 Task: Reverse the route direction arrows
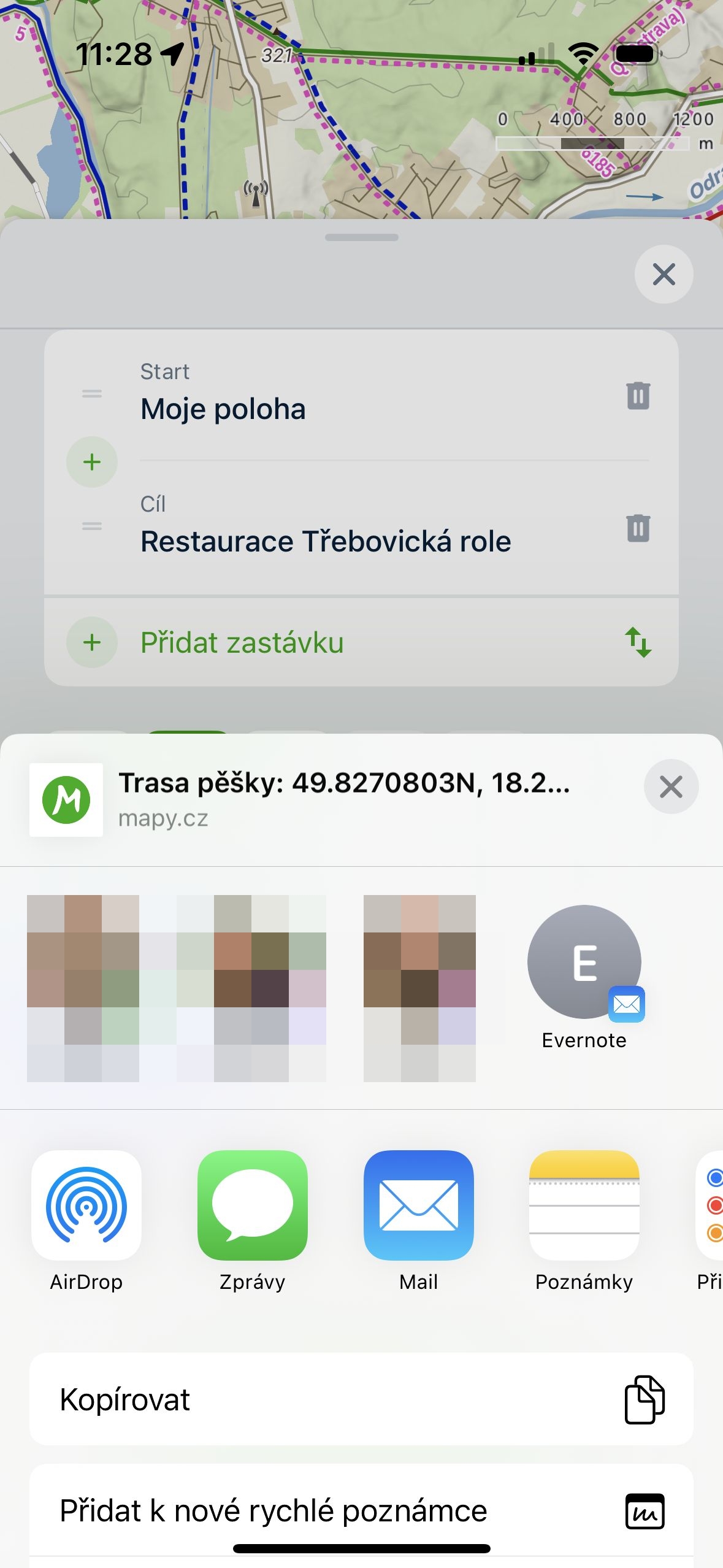[638, 642]
